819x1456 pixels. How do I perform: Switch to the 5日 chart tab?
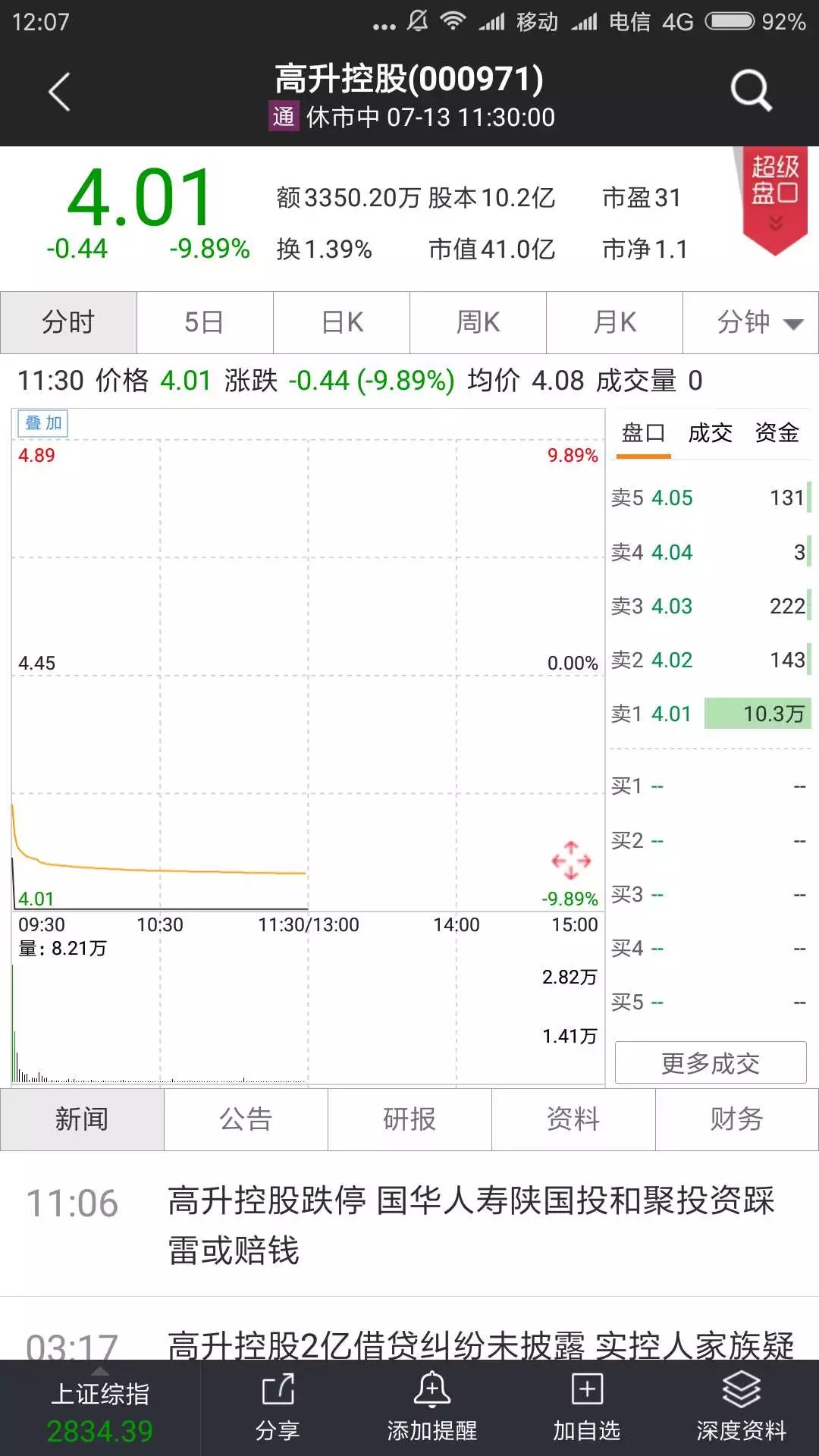(205, 322)
